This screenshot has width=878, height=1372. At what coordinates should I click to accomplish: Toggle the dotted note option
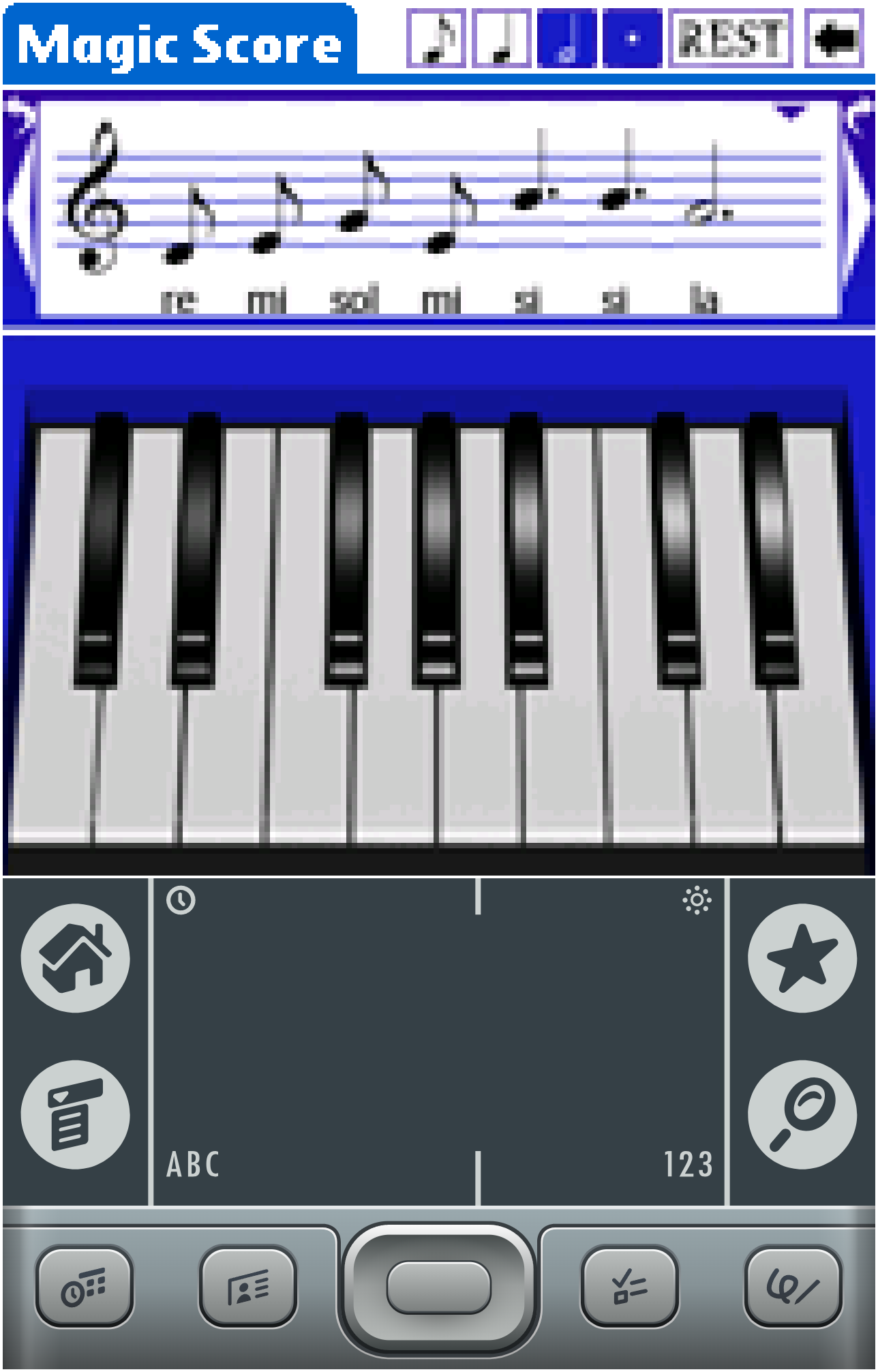click(x=632, y=38)
